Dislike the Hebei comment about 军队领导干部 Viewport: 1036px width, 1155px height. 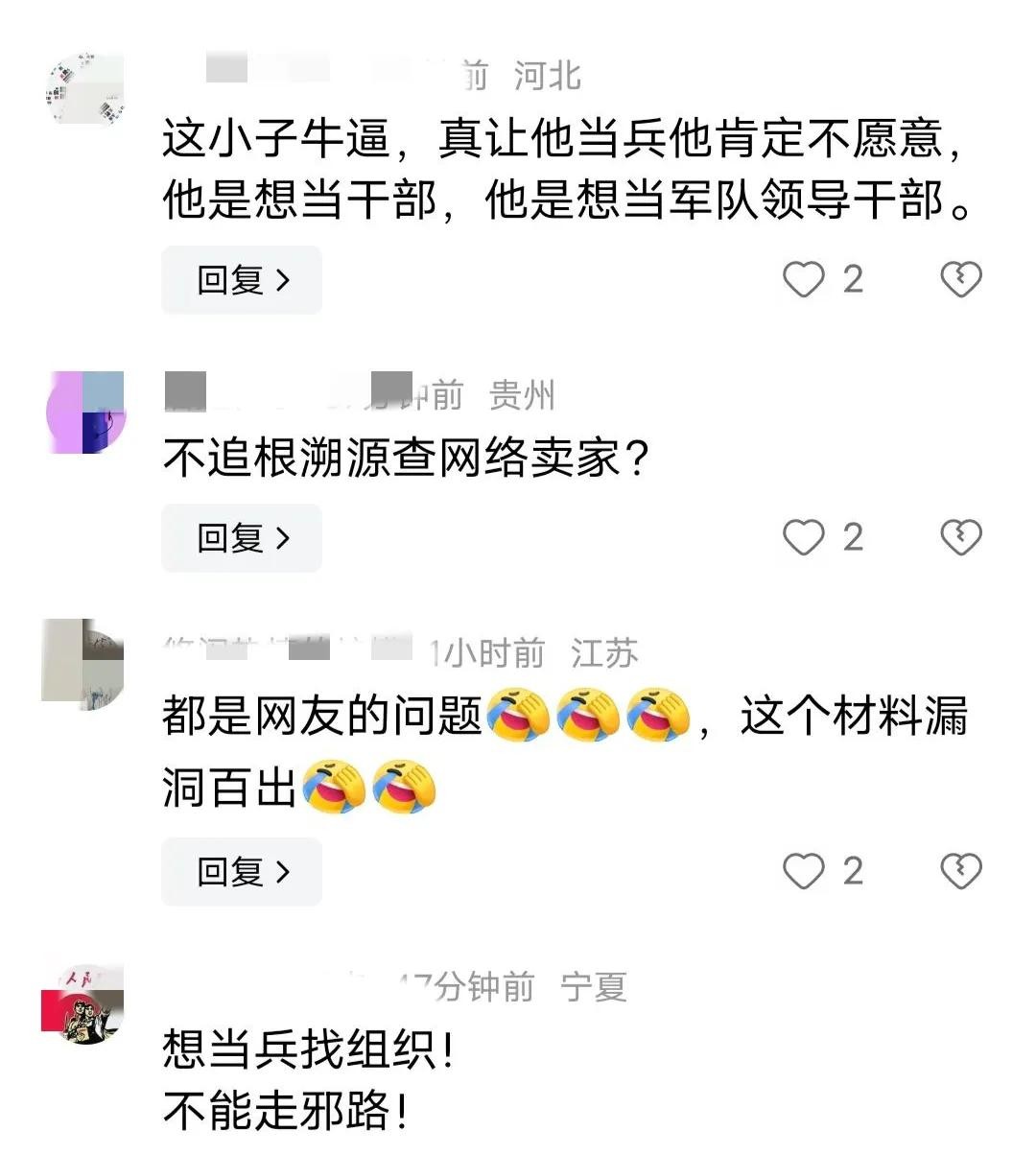click(960, 280)
